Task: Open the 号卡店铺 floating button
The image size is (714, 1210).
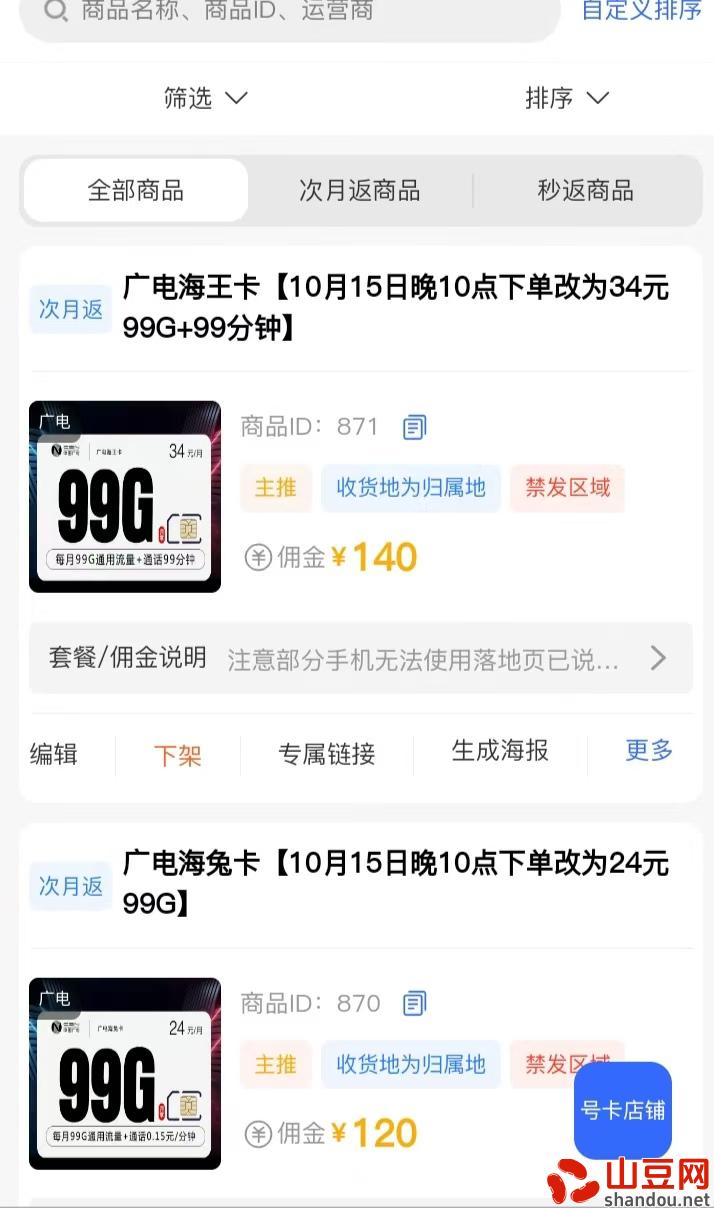Action: (623, 1111)
